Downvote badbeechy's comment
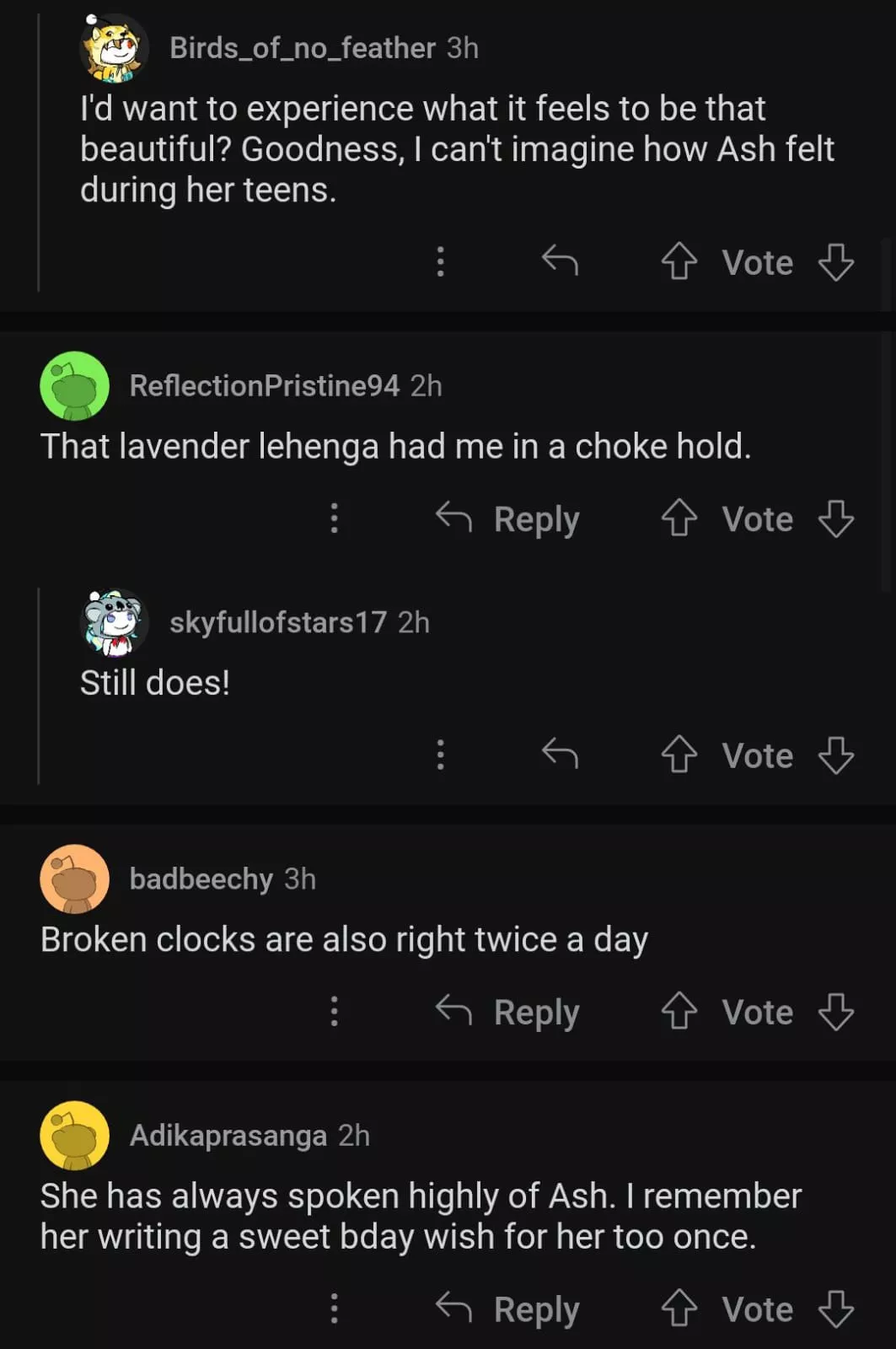The height and width of the screenshot is (1349, 896). (835, 1011)
